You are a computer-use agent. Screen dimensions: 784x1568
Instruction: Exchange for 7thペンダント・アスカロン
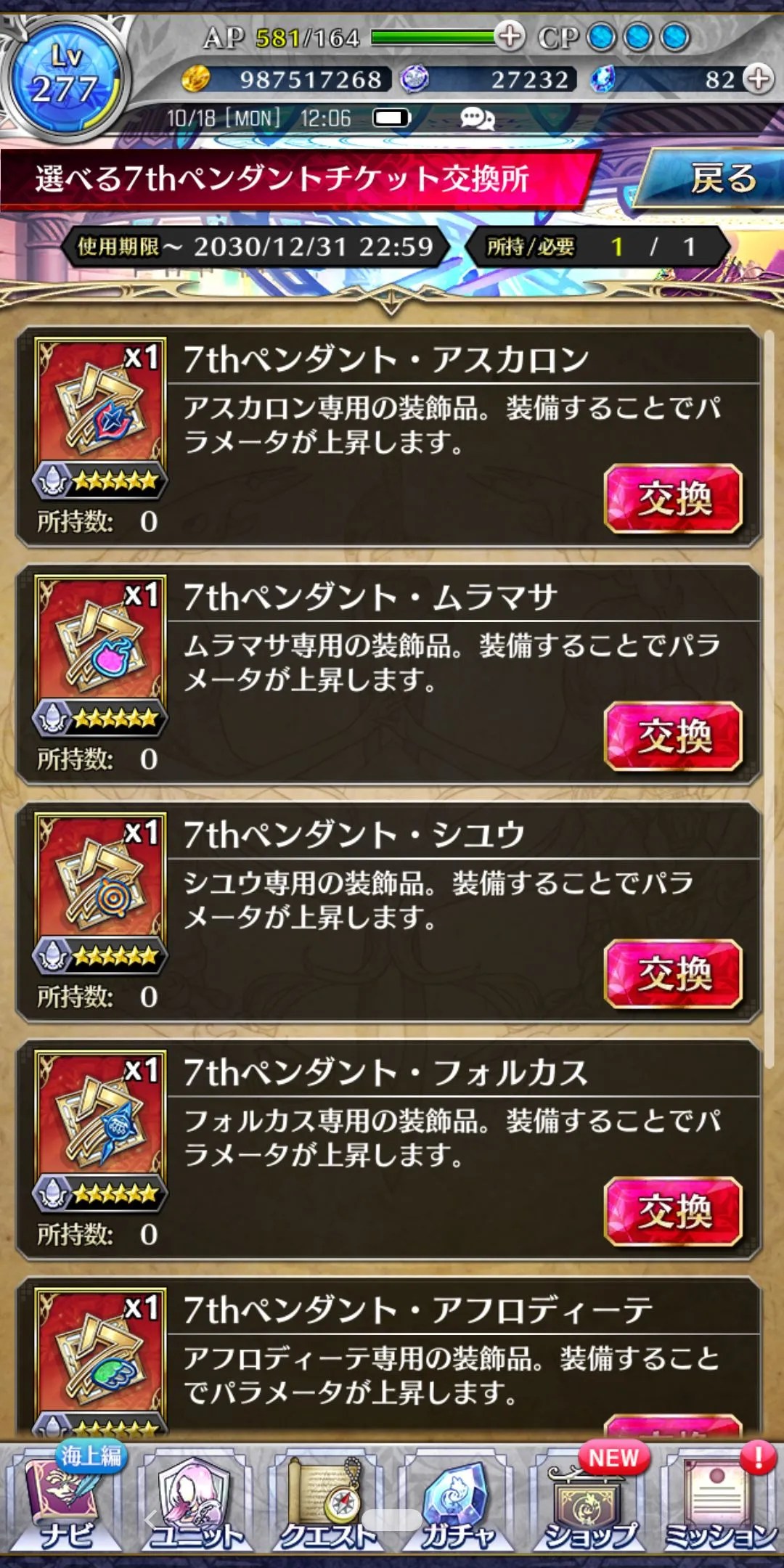coord(673,499)
